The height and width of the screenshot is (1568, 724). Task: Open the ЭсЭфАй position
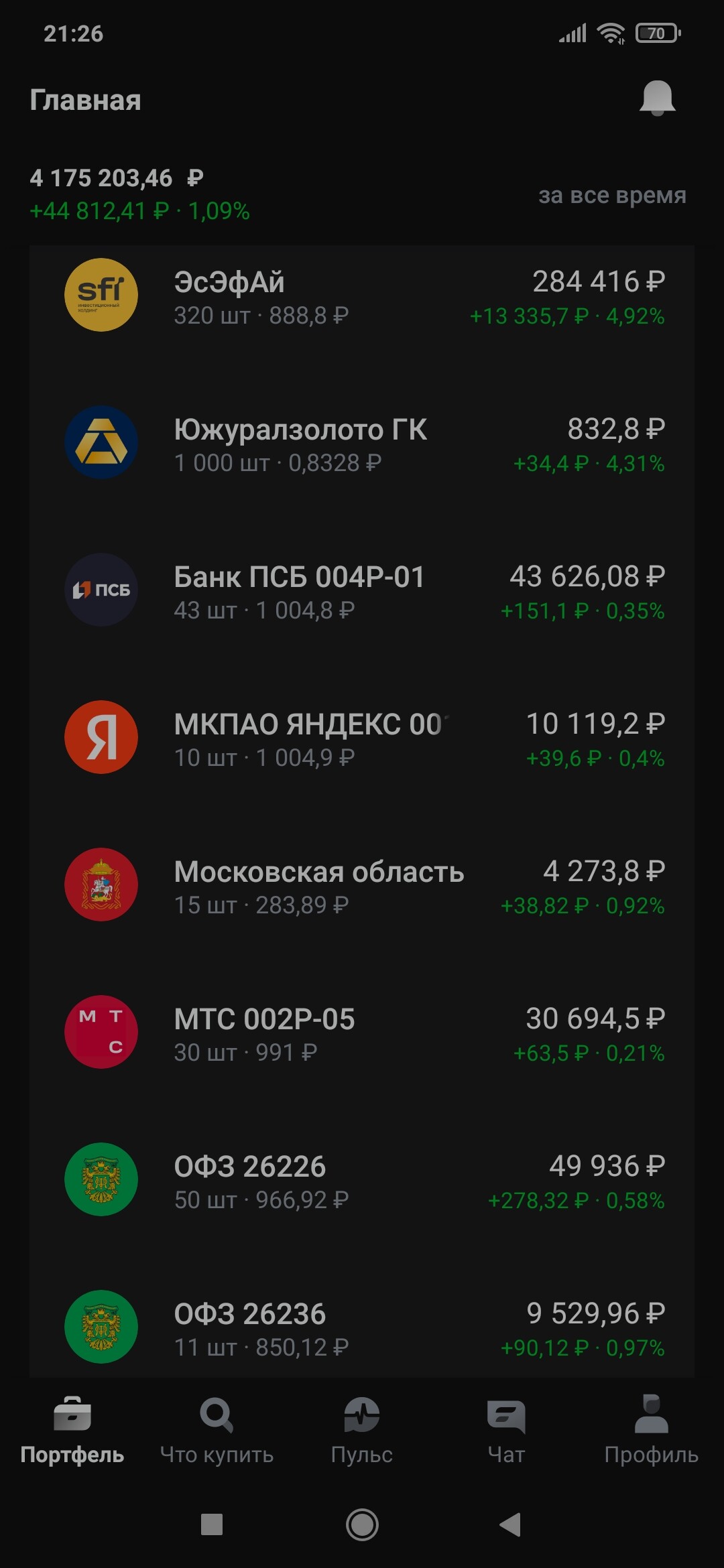pos(362,297)
